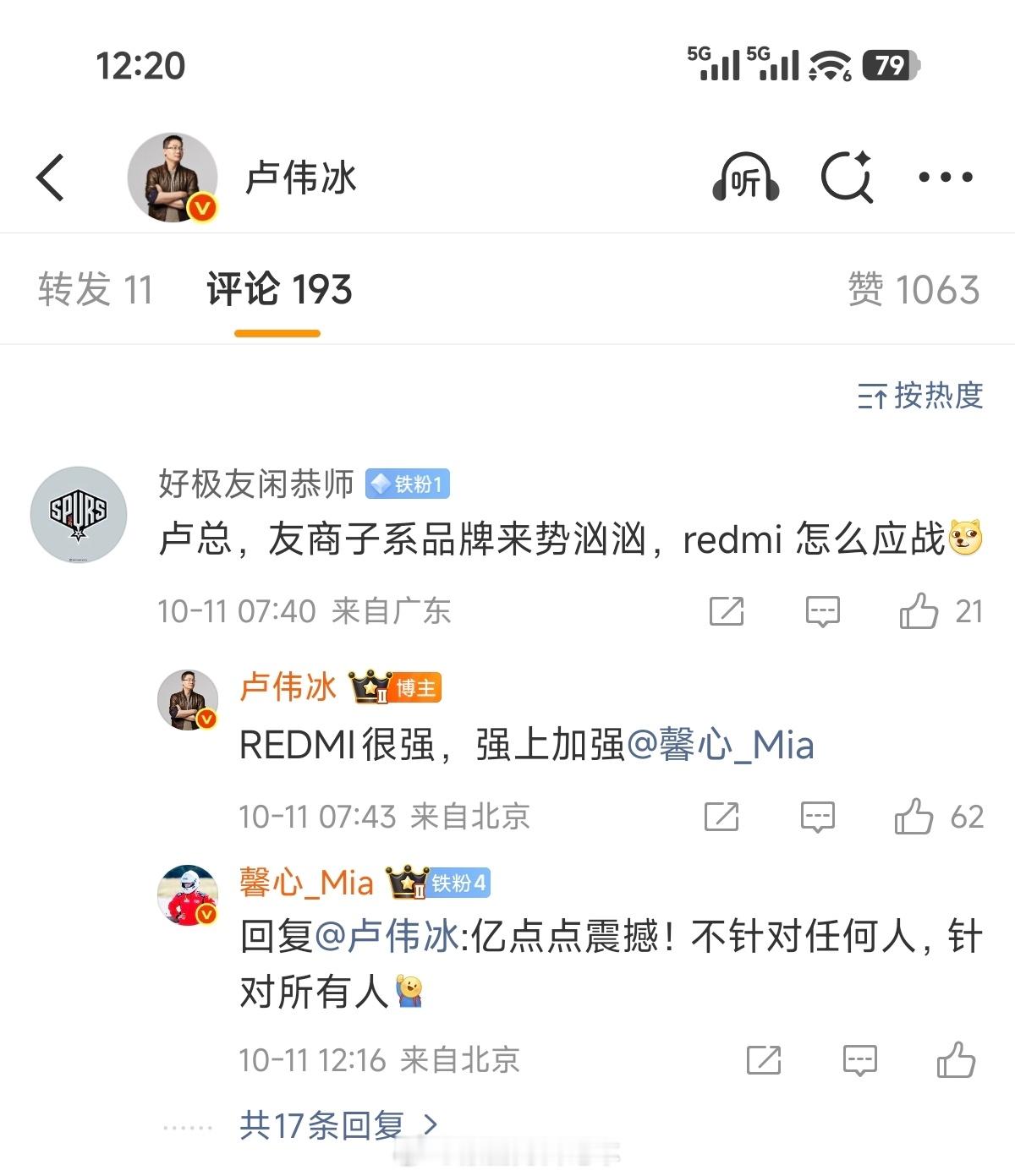The width and height of the screenshot is (1015, 1176).
Task: Reply to 卢伟冰's REDMI很强 comment
Action: pos(817,817)
